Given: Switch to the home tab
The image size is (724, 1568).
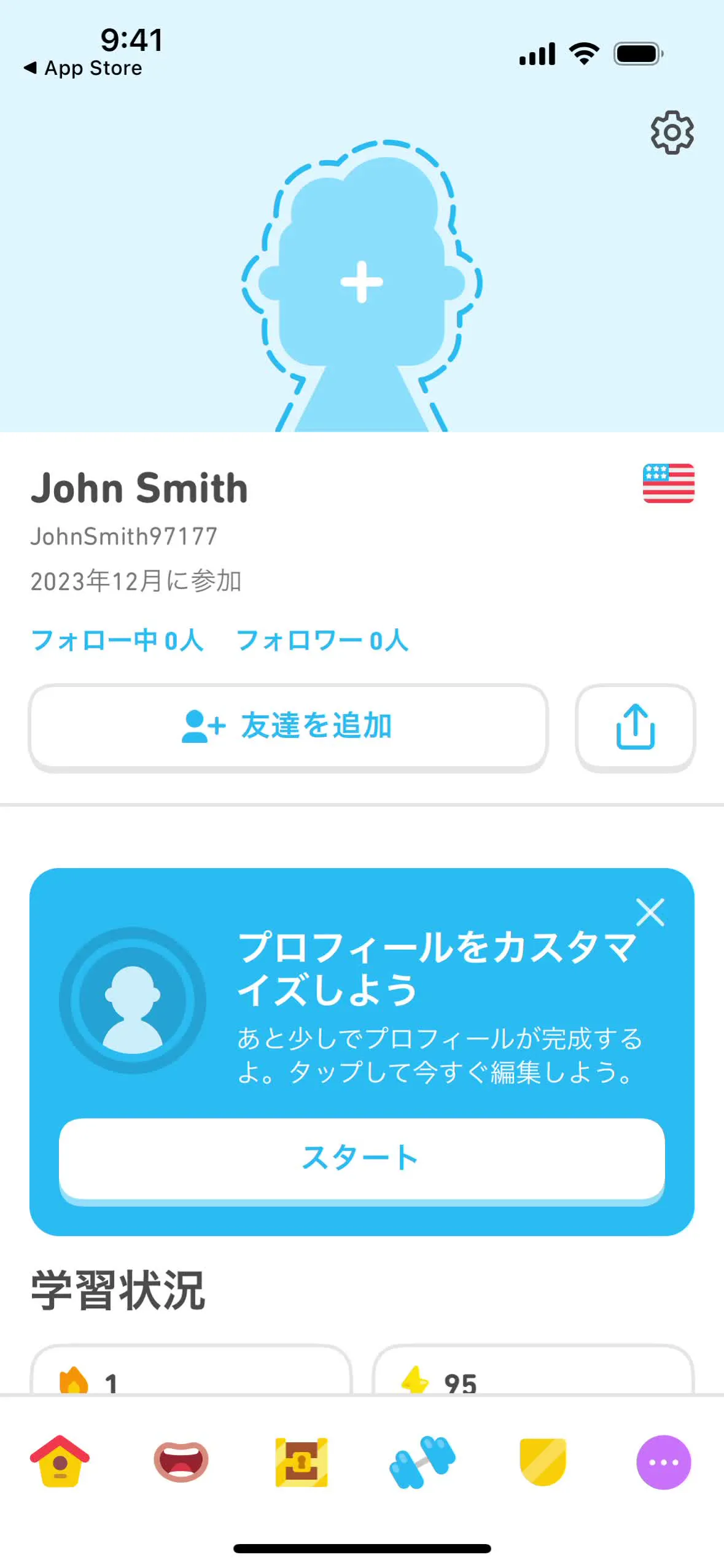Looking at the screenshot, I should (x=60, y=1461).
